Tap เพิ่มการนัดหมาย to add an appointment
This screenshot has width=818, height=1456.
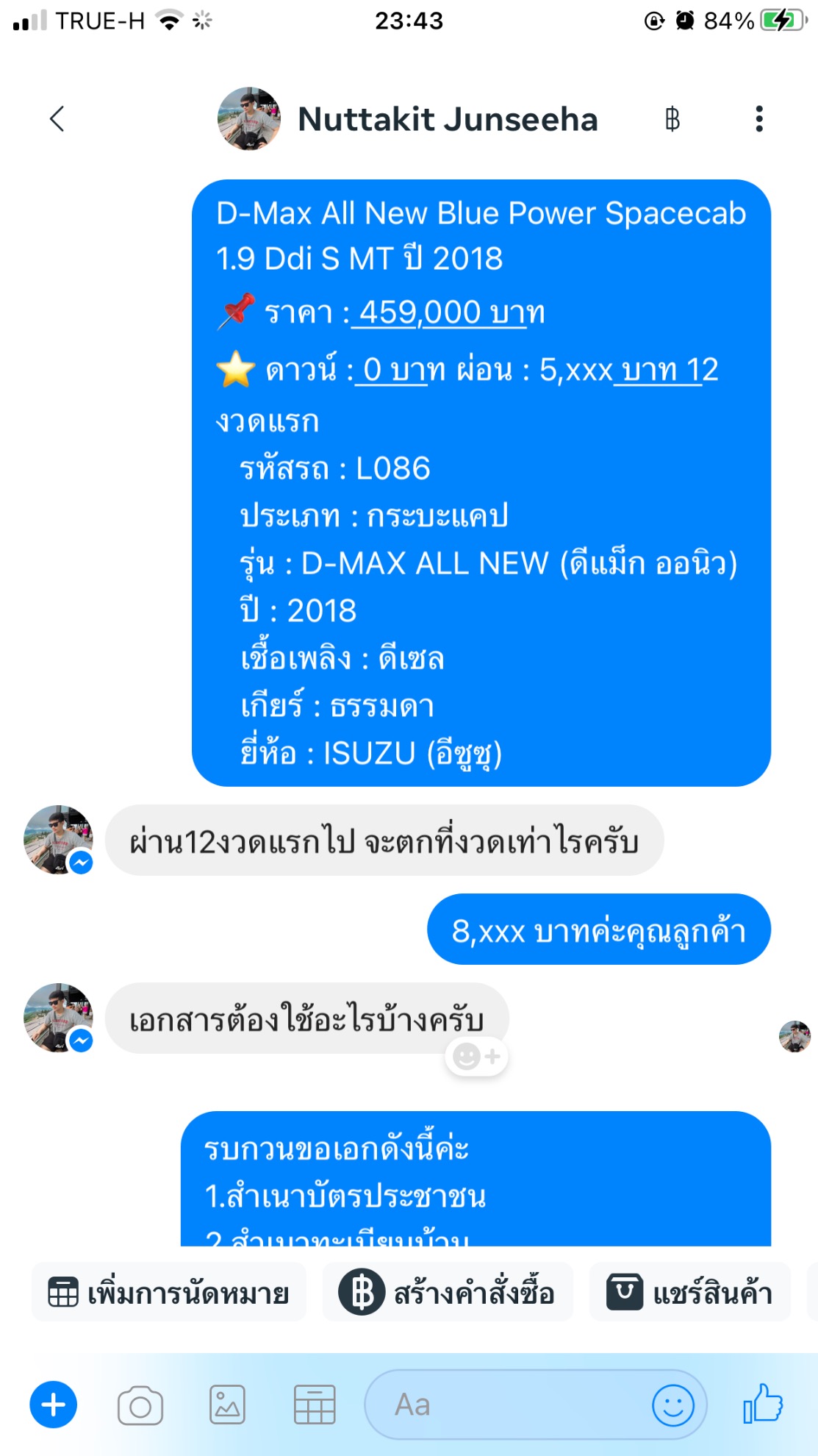[x=169, y=1292]
